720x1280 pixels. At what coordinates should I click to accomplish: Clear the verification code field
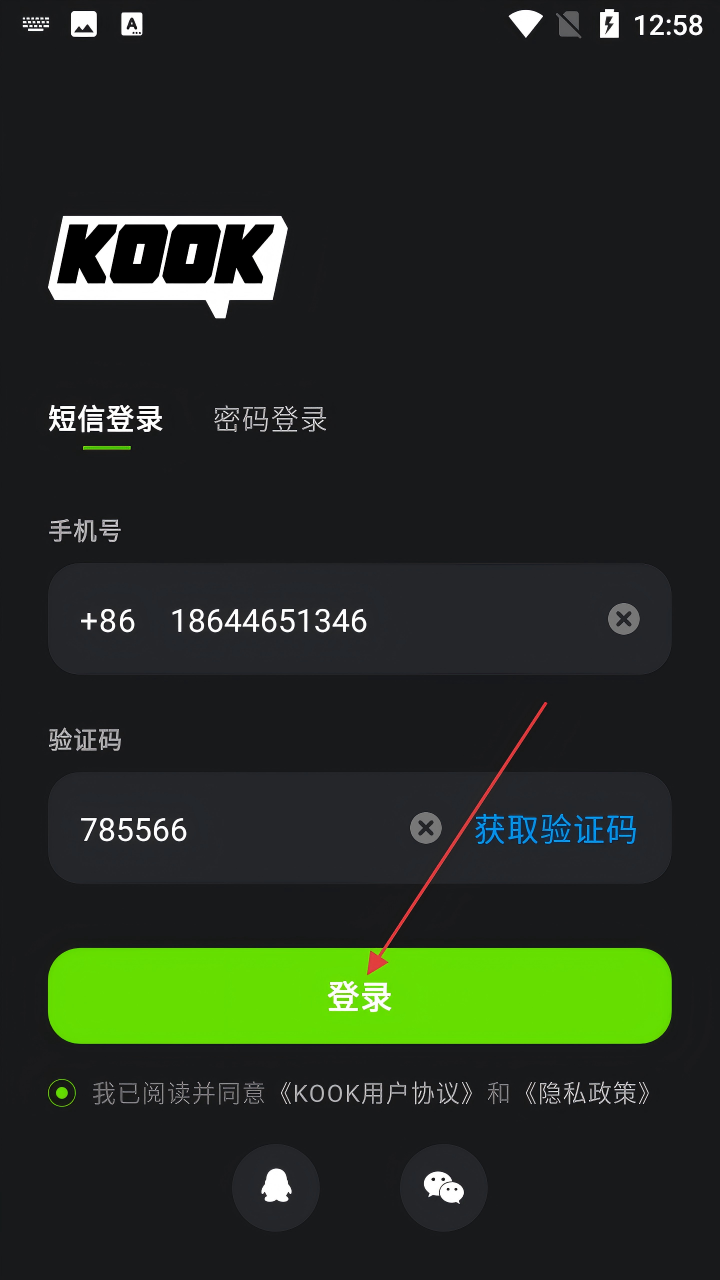[x=426, y=828]
